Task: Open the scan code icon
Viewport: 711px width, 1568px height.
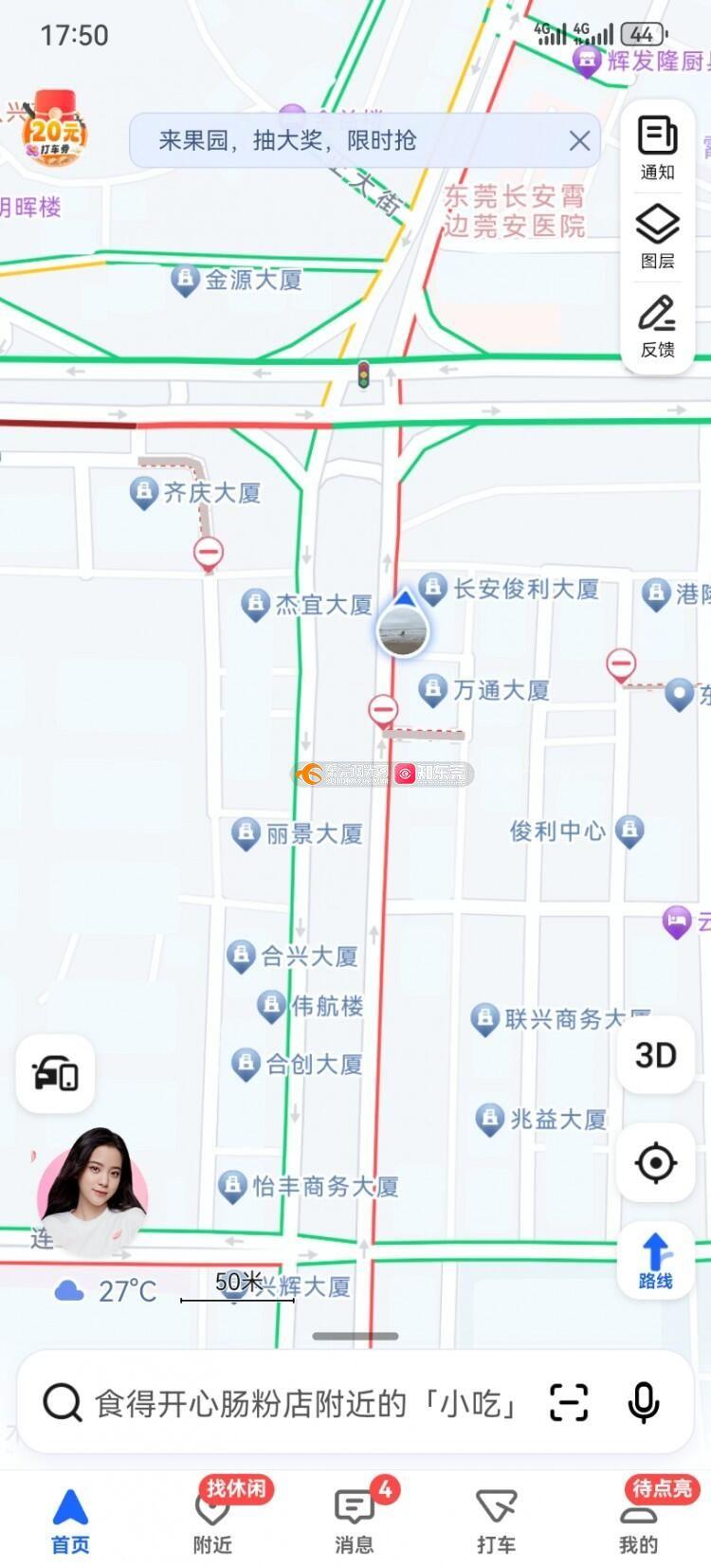Action: click(569, 1402)
